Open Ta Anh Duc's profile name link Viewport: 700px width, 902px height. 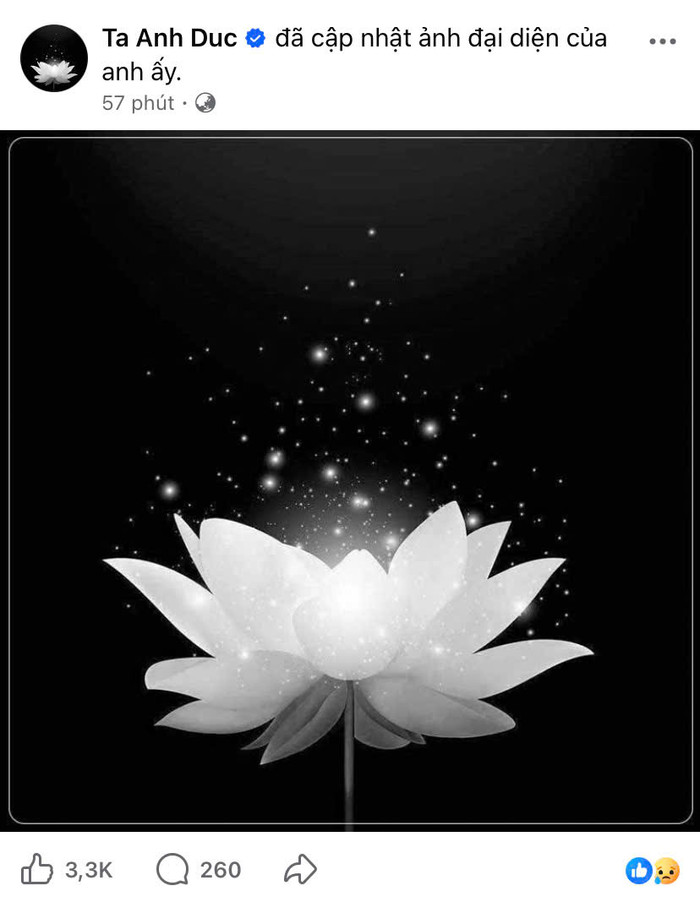tap(169, 39)
